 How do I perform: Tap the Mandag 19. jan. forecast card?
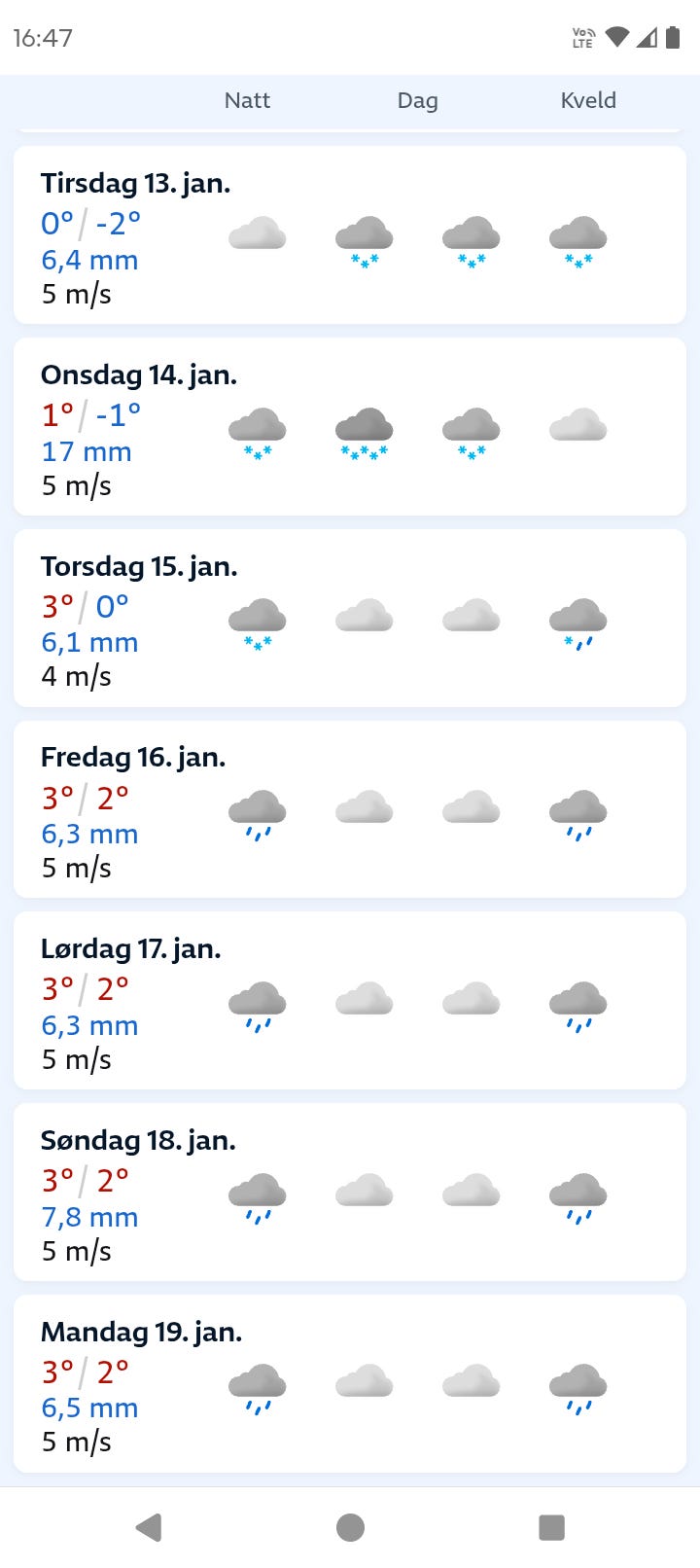(350, 1382)
